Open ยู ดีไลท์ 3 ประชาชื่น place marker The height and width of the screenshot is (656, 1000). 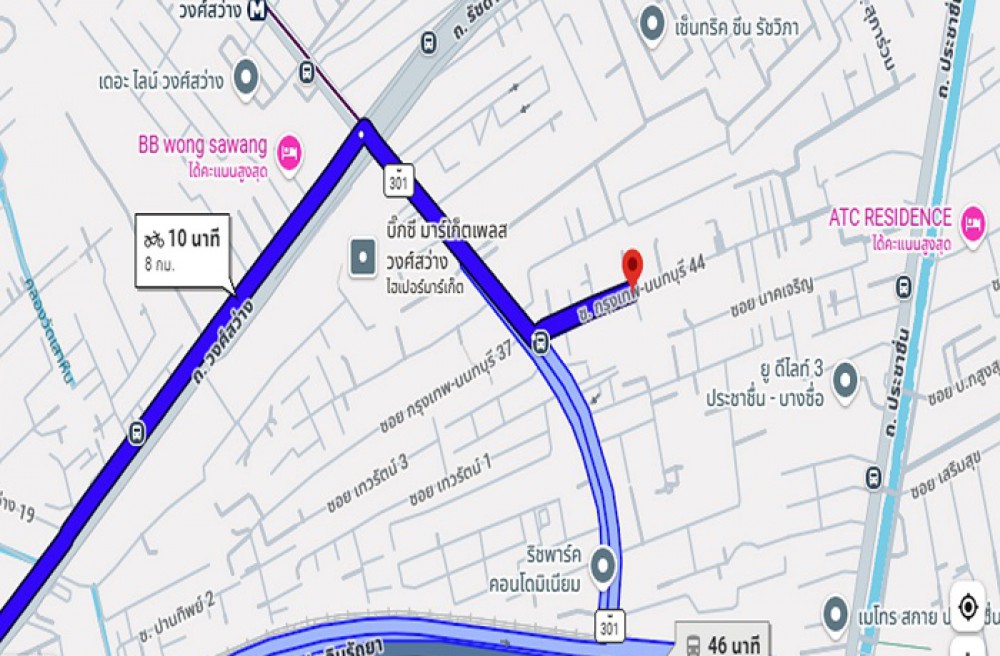pos(846,379)
